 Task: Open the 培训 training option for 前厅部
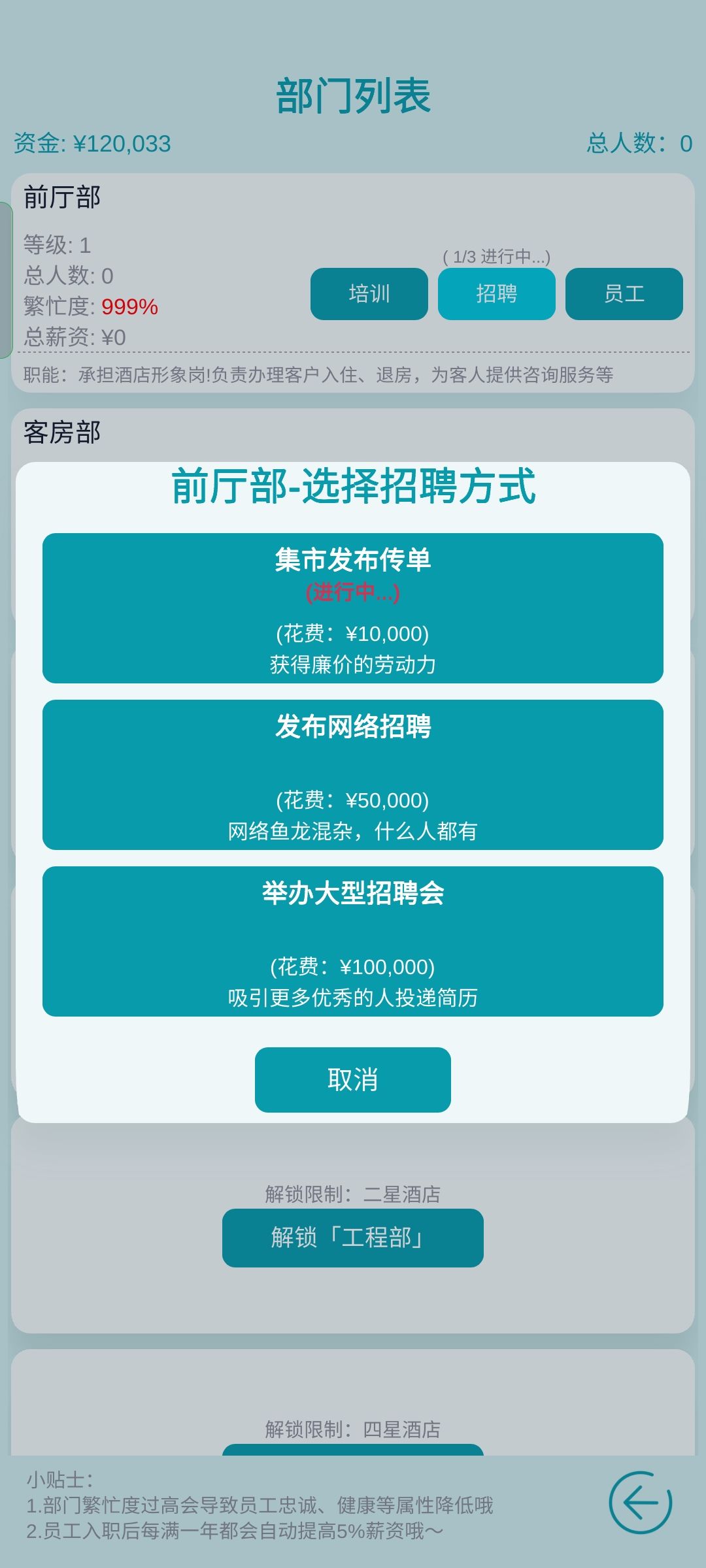pyautogui.click(x=368, y=293)
